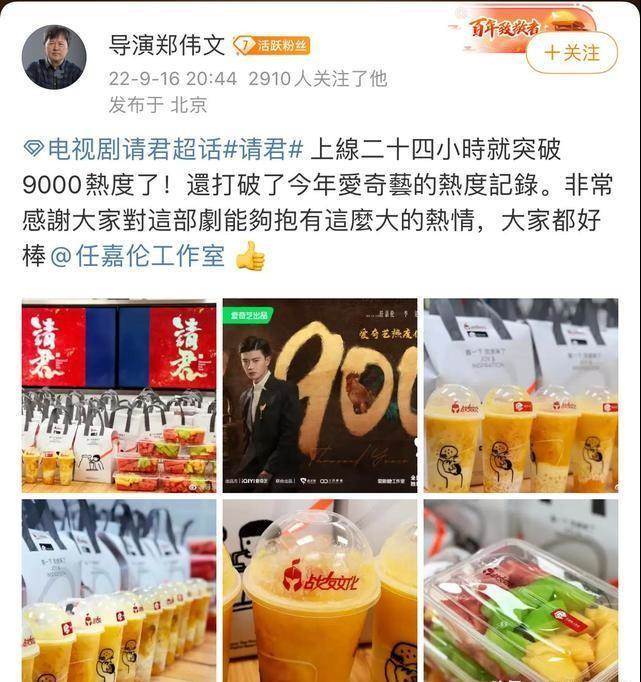
Task: Open the 导演郑伟文 username link
Action: click(166, 45)
